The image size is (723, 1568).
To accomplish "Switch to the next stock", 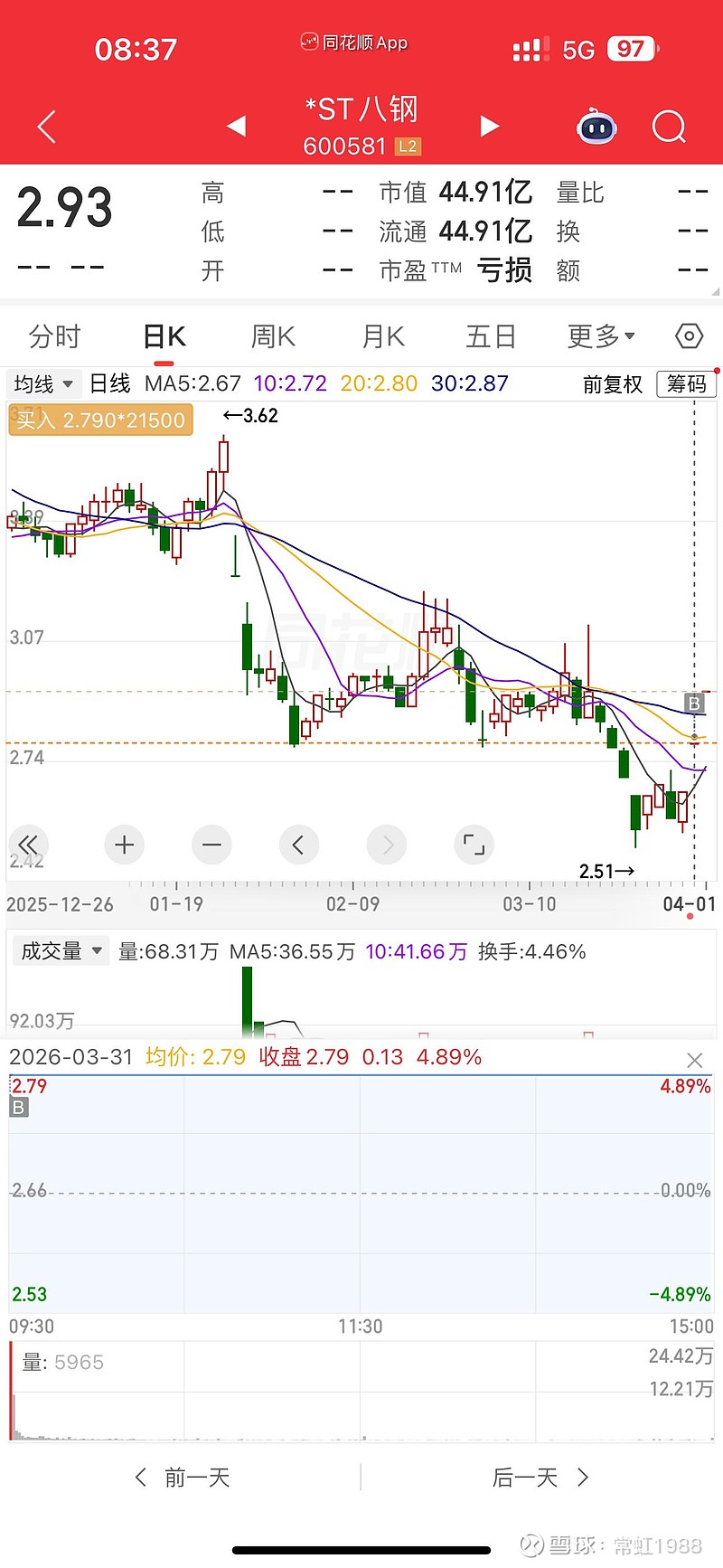I will click(x=489, y=126).
